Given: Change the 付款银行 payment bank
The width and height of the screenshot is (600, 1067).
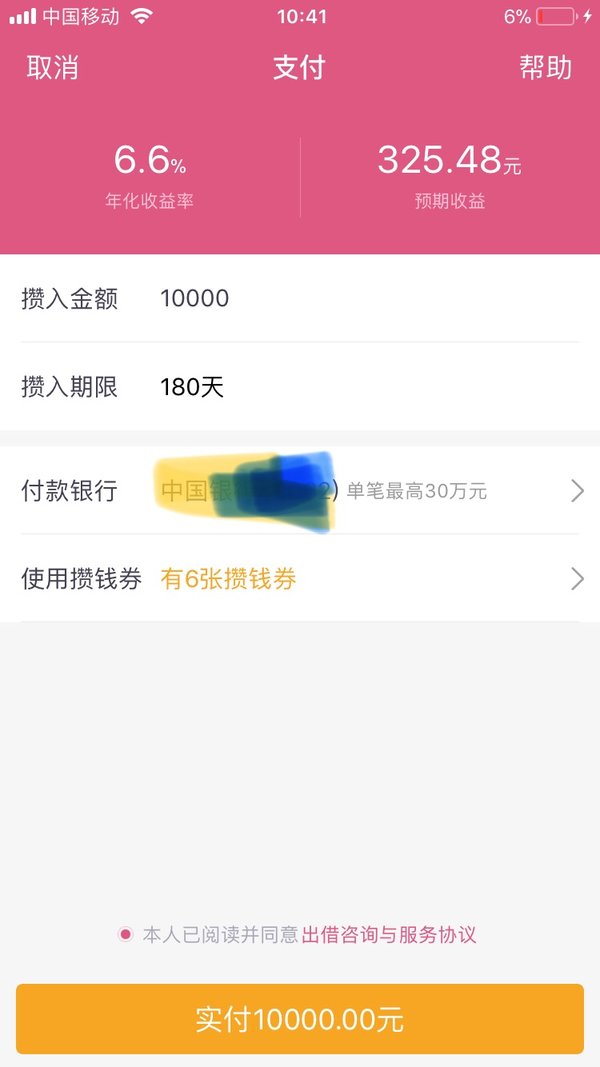Looking at the screenshot, I should [x=300, y=490].
